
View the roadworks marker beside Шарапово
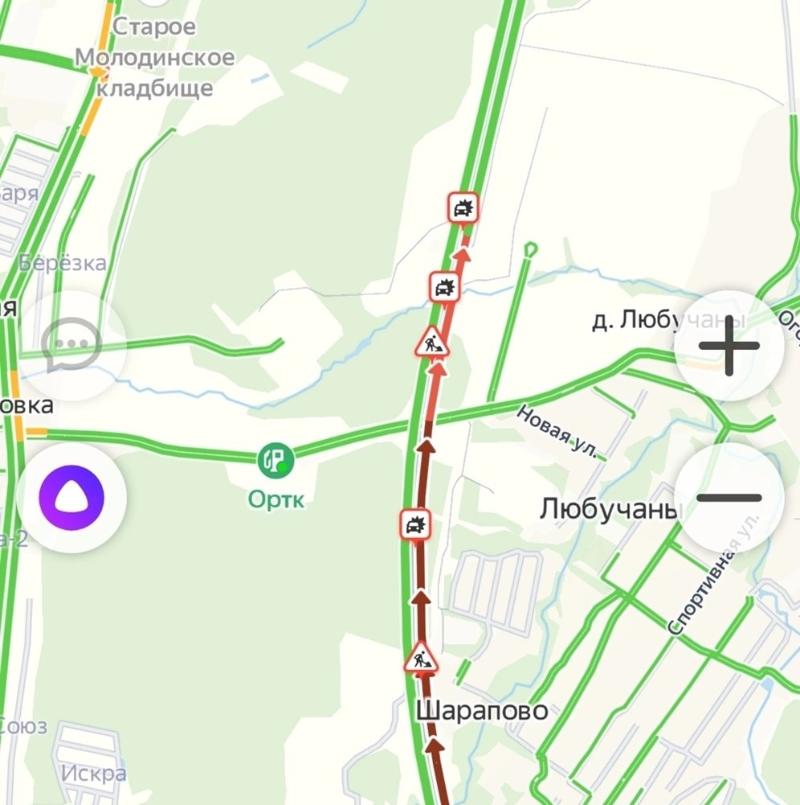422,659
